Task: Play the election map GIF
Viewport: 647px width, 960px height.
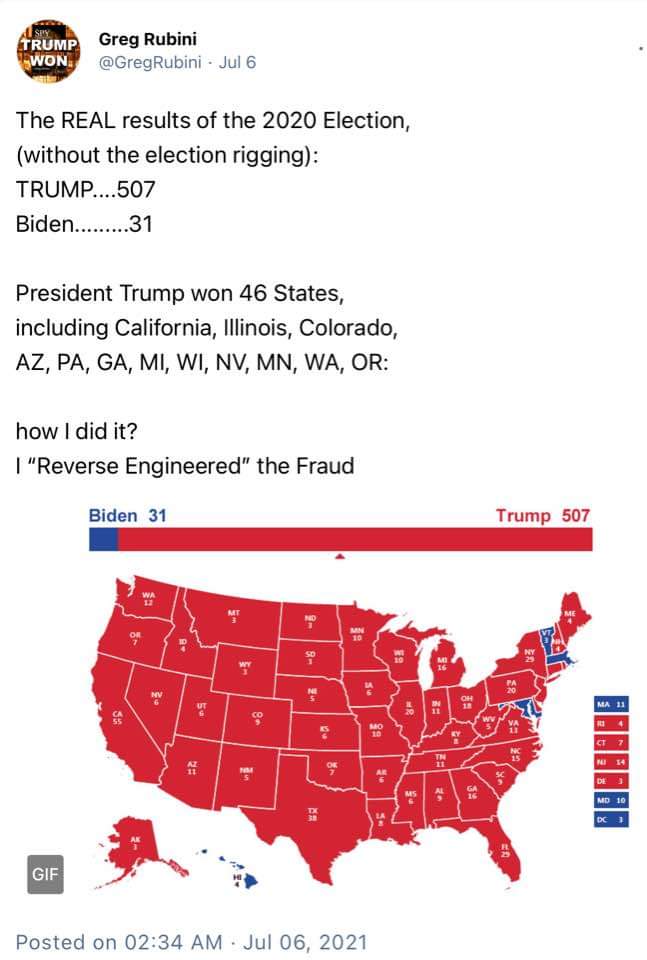Action: [x=340, y=700]
